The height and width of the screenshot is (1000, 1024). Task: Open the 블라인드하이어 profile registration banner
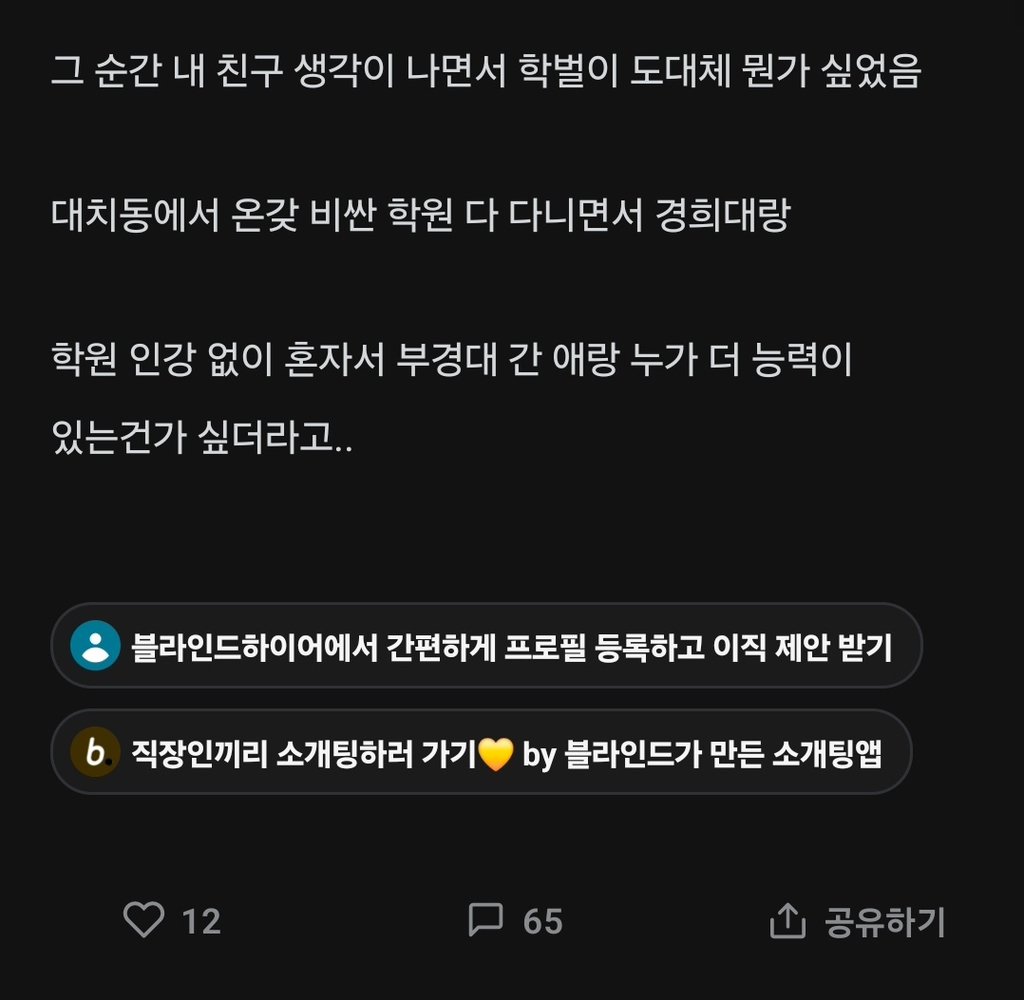tap(486, 646)
